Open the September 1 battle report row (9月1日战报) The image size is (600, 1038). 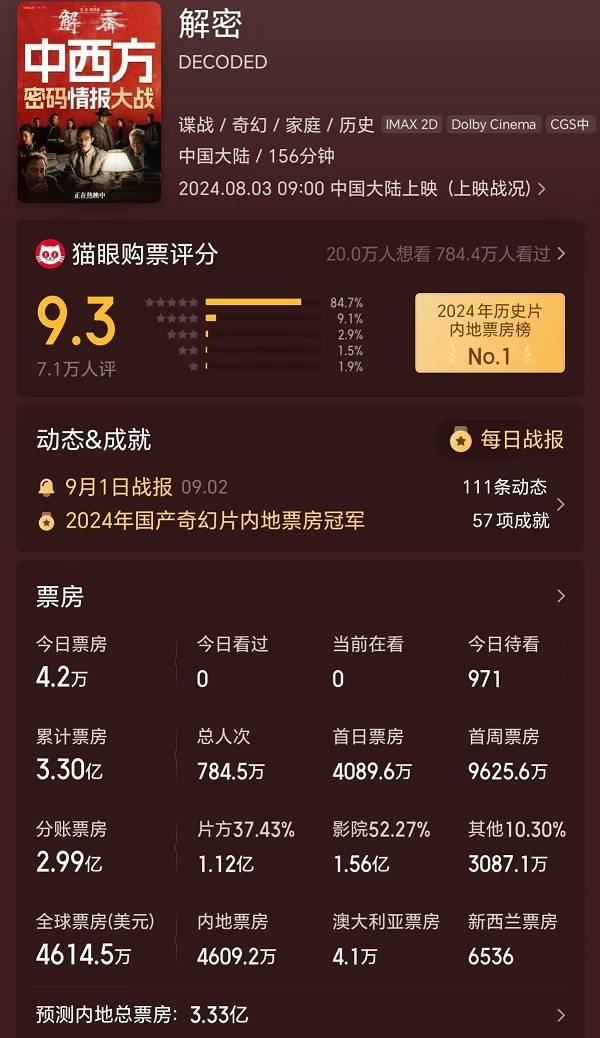pos(132,487)
